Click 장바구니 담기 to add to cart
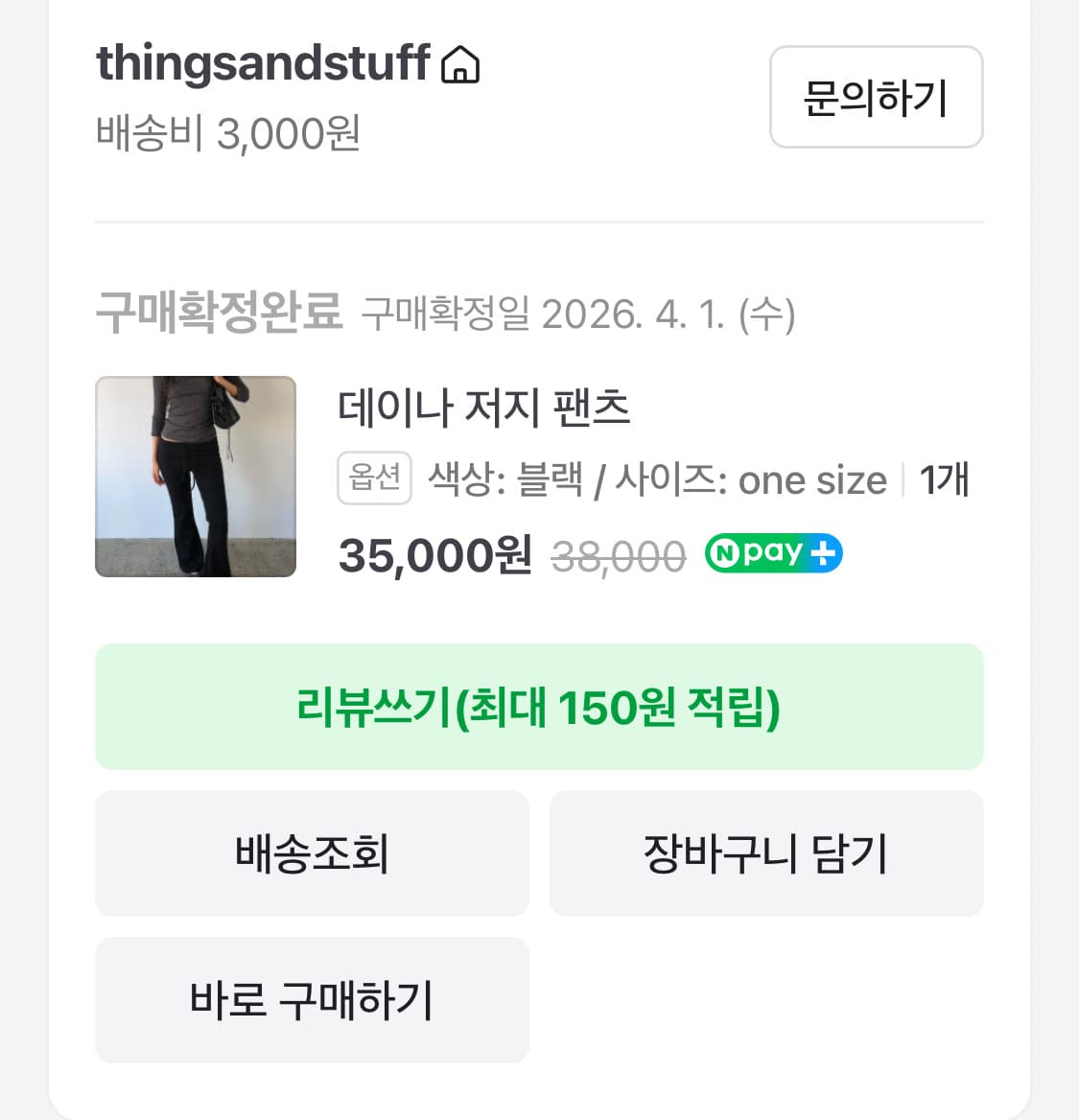Screen dimensions: 1079x1120 (x=765, y=853)
